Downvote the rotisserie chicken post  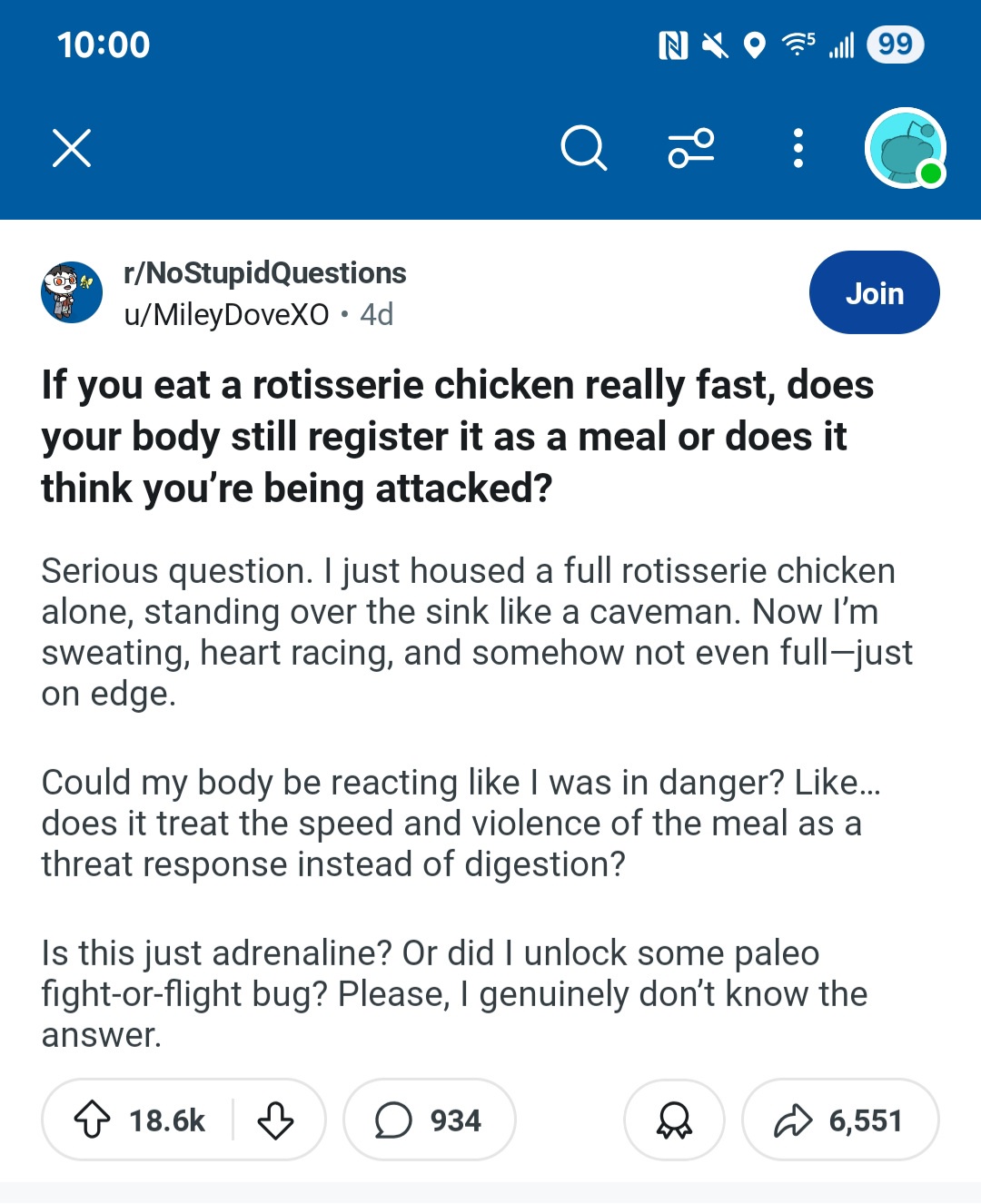point(275,1120)
